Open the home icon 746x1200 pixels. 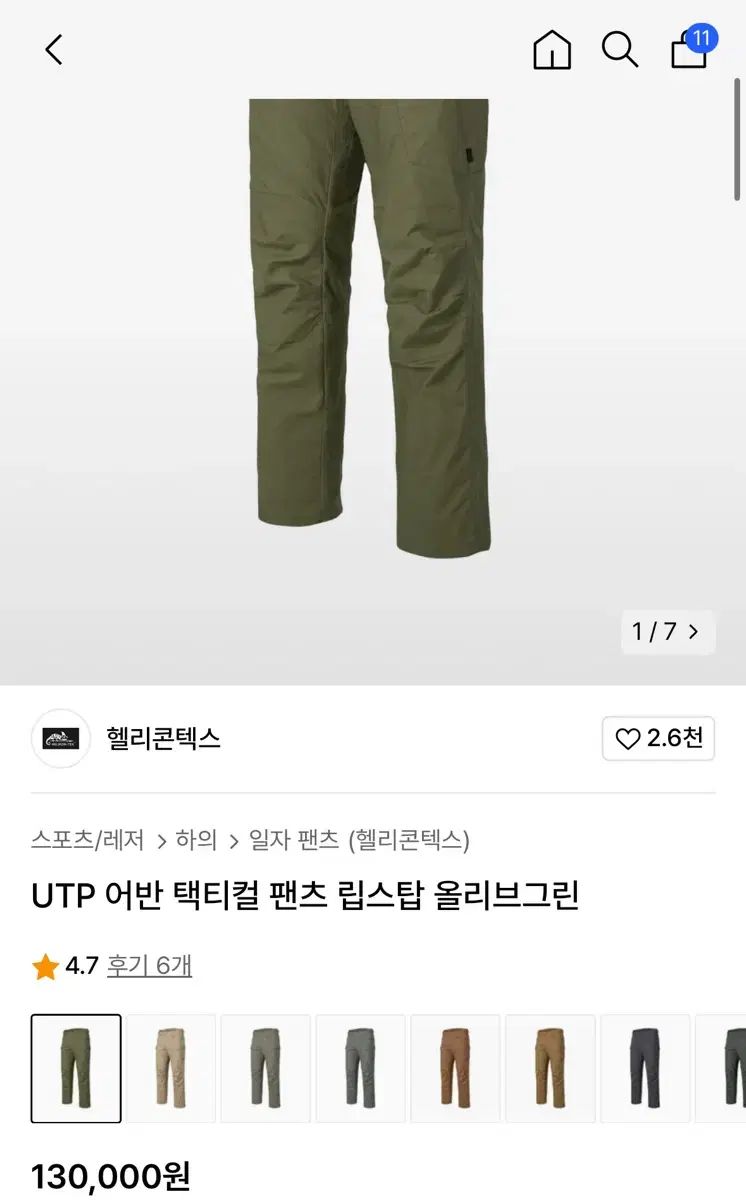tap(552, 49)
